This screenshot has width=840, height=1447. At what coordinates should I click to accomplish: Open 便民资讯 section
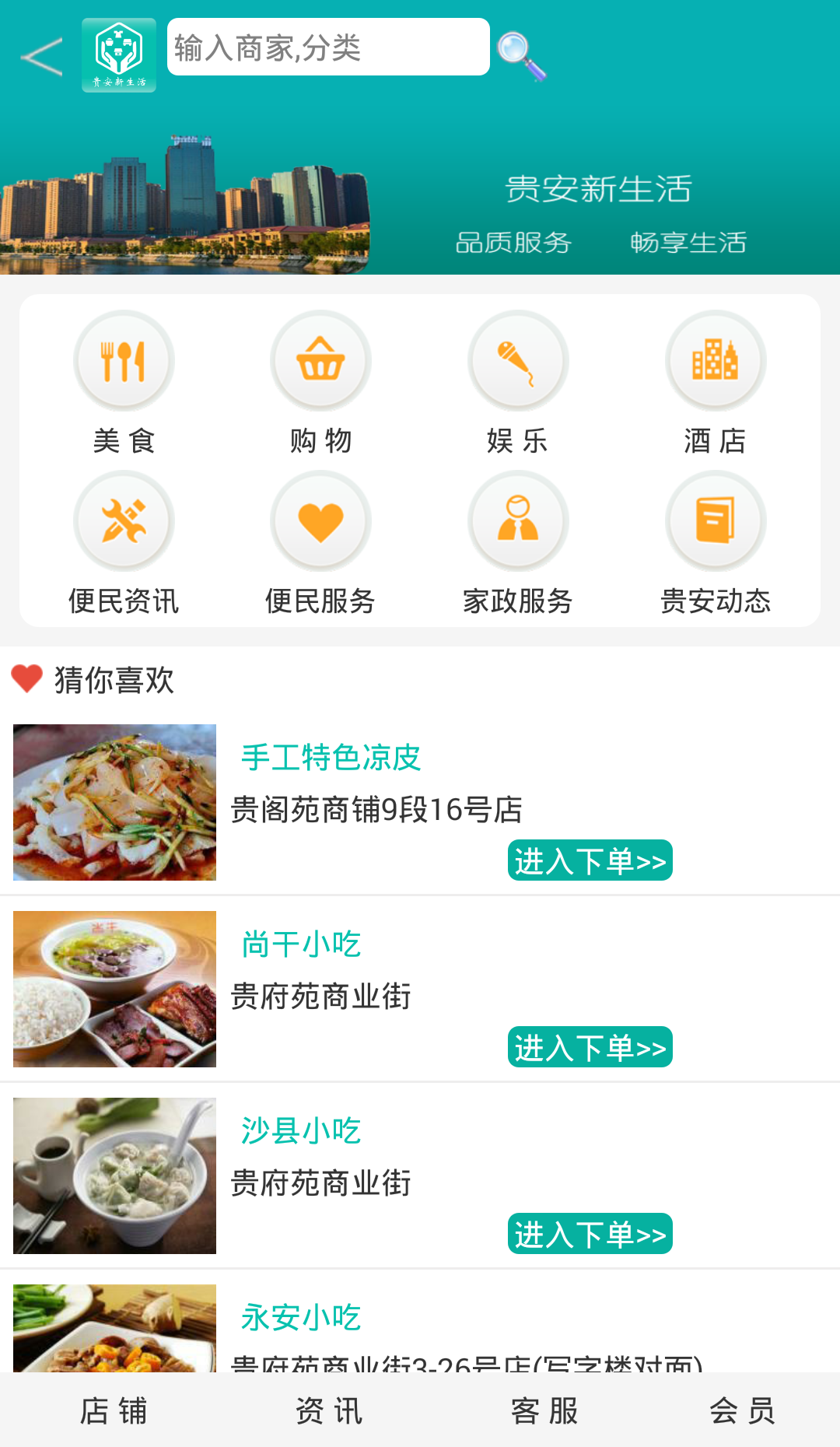tap(124, 522)
